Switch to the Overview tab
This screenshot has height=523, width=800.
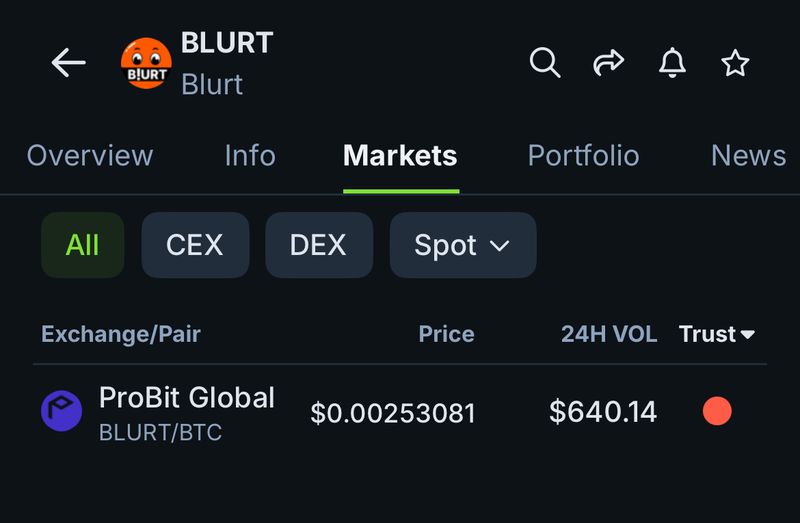[x=90, y=156]
